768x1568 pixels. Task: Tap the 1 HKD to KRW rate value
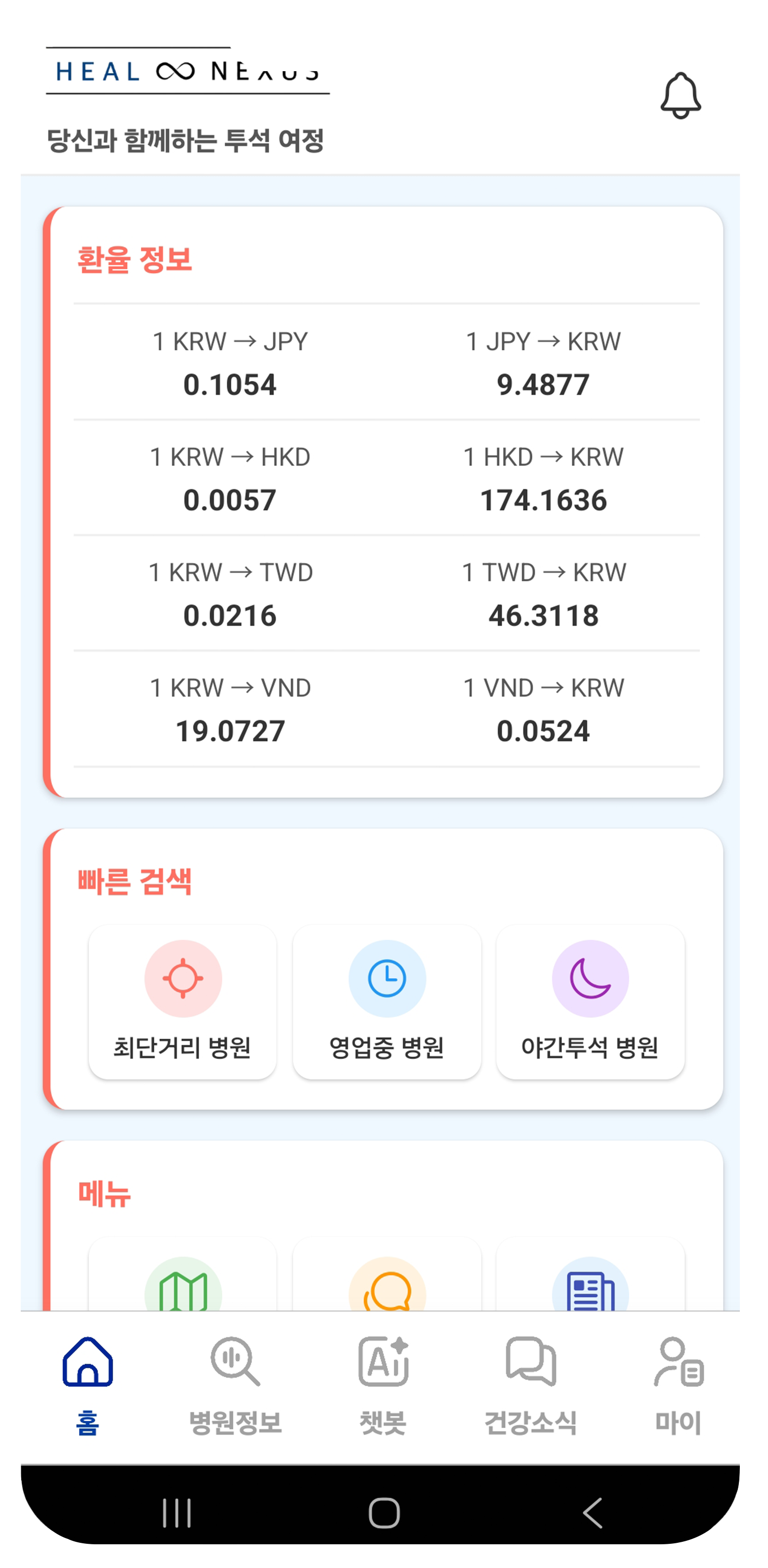pyautogui.click(x=544, y=500)
